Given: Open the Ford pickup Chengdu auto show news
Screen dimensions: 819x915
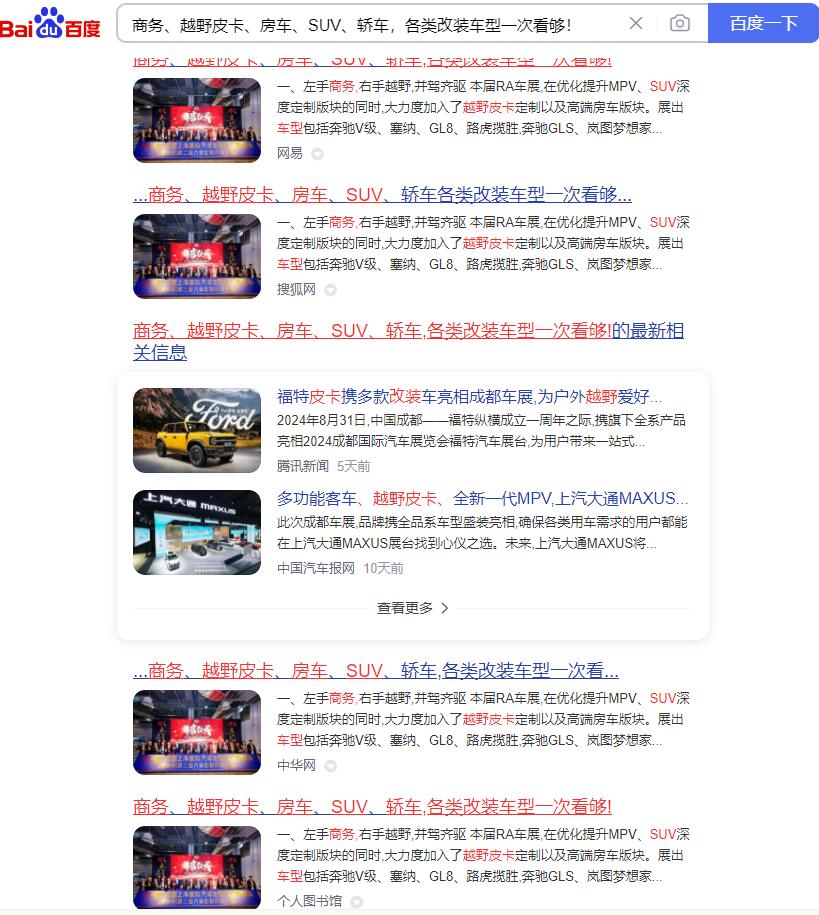Looking at the screenshot, I should [x=469, y=397].
